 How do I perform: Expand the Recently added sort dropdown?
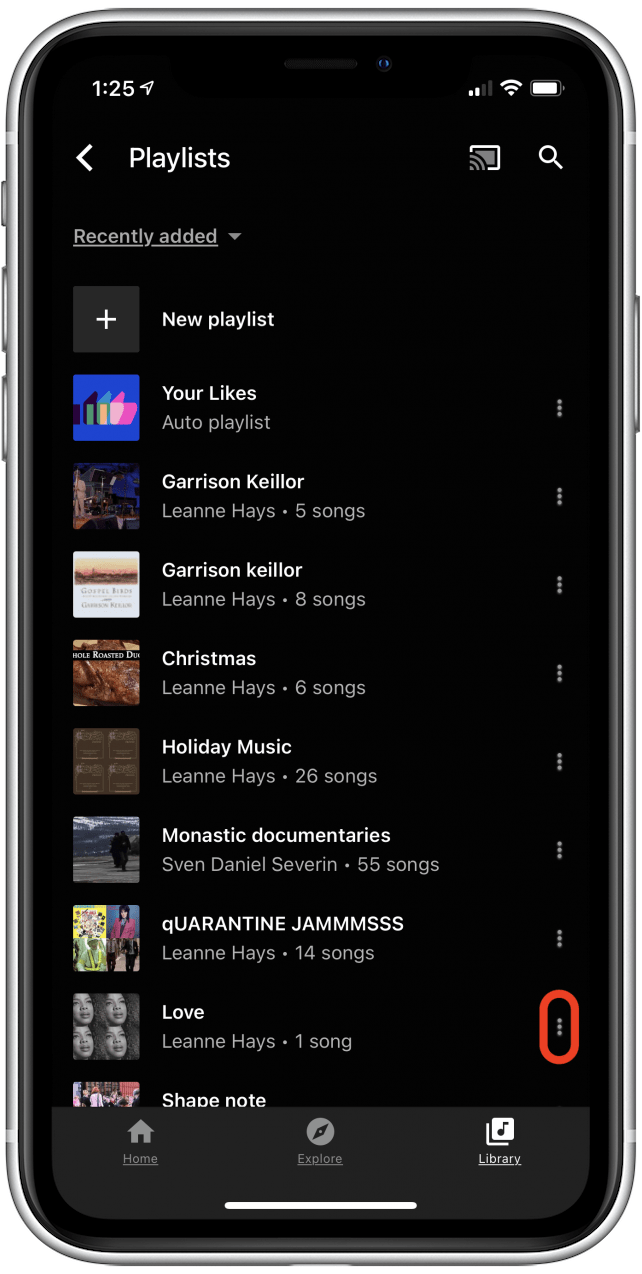tap(158, 237)
